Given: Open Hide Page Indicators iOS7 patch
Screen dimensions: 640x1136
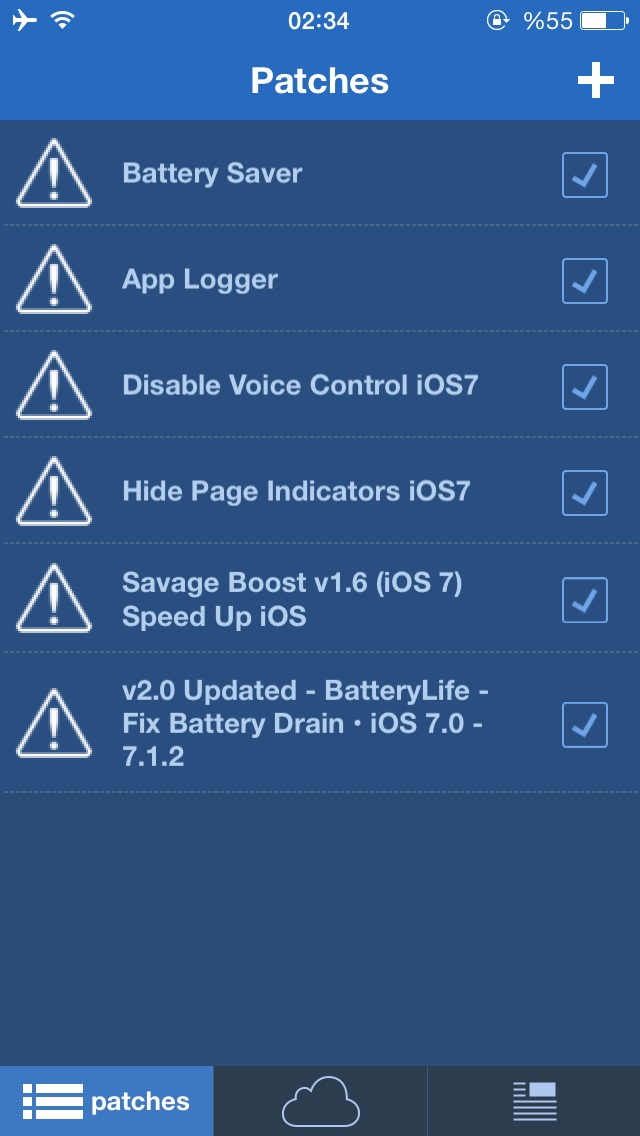Looking at the screenshot, I should pos(320,490).
